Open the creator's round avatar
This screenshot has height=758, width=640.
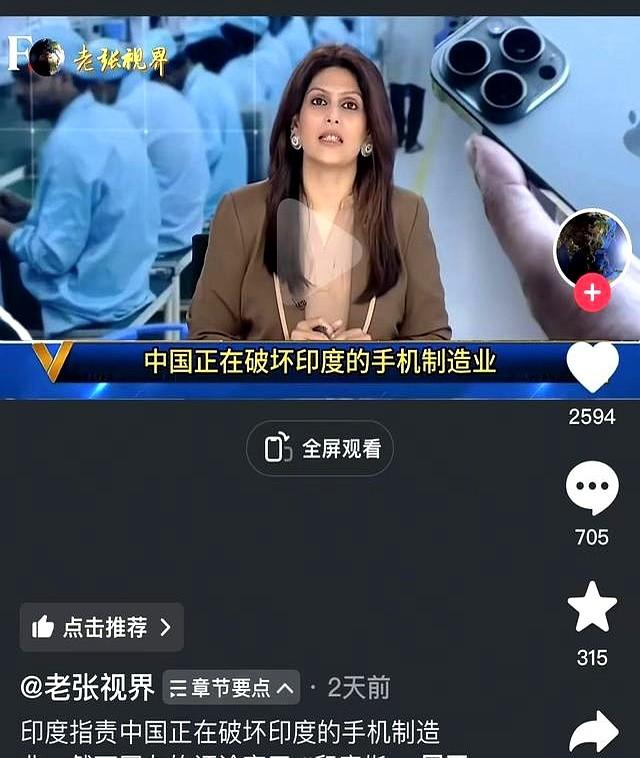[x=592, y=248]
